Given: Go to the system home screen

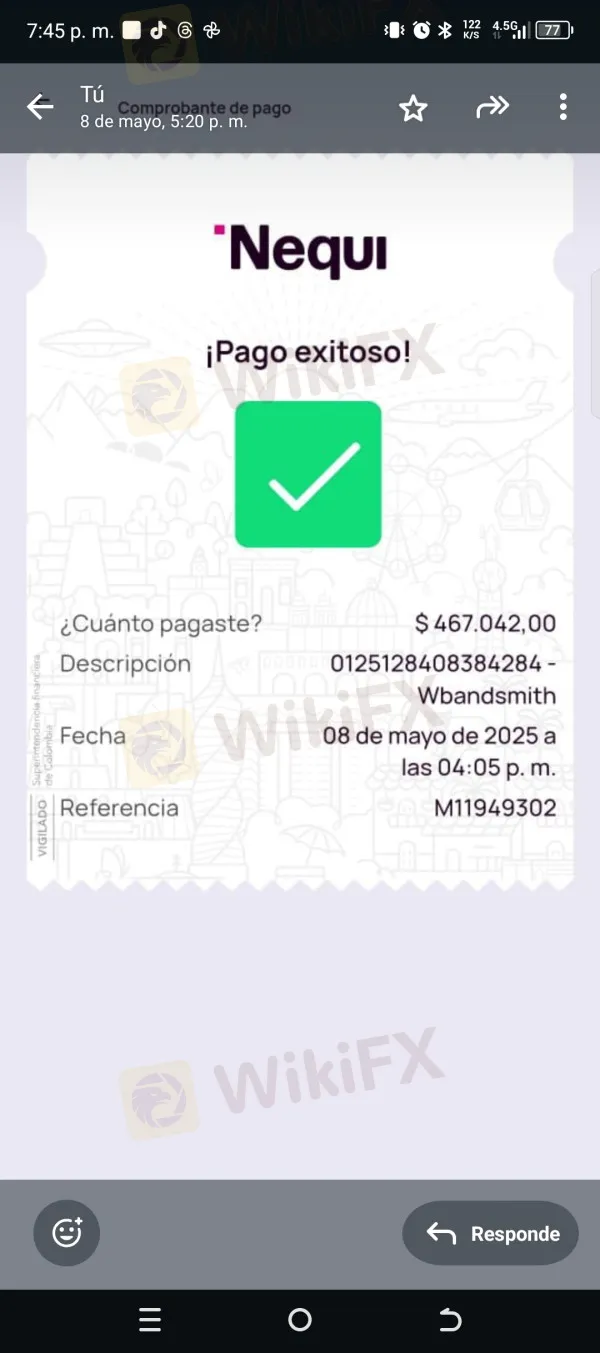Looking at the screenshot, I should [x=300, y=1320].
